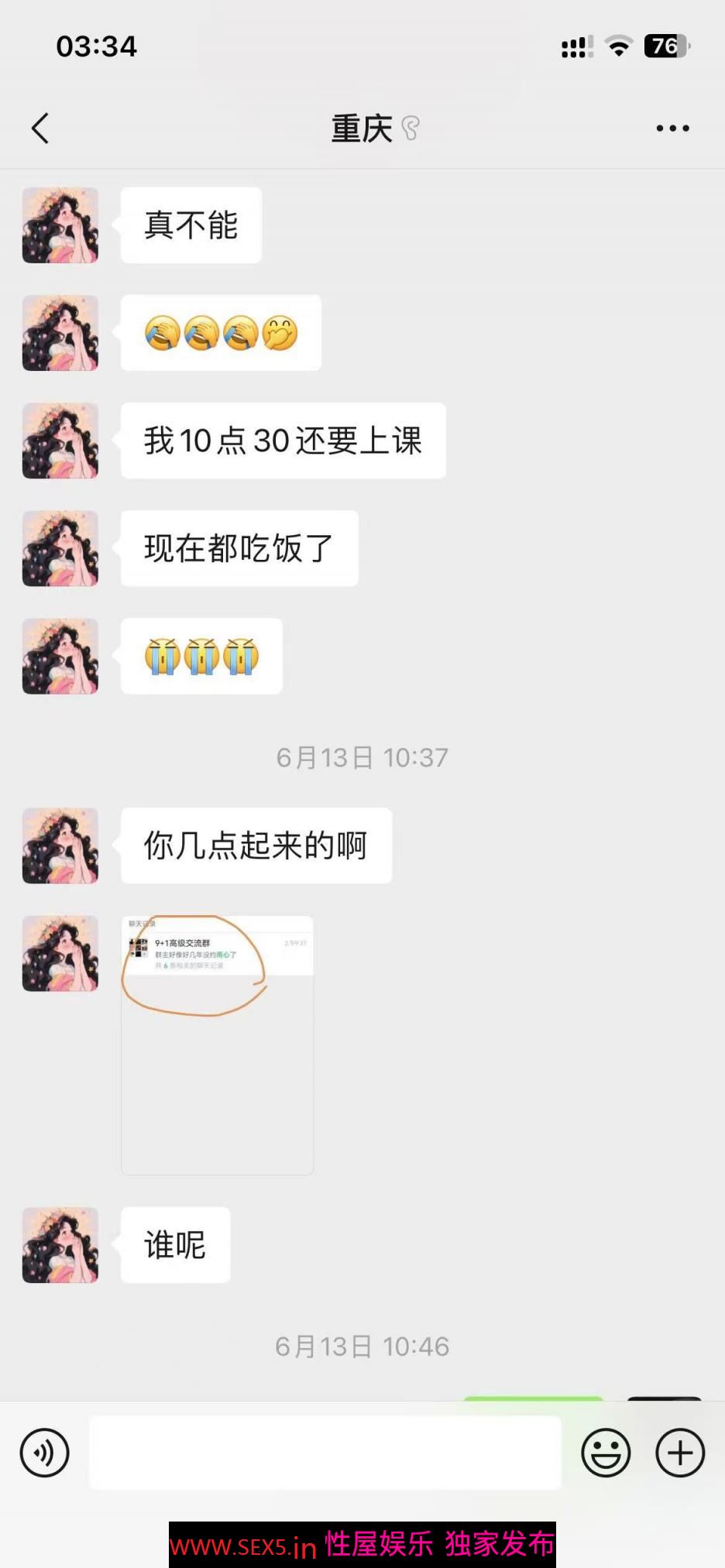Image resolution: width=725 pixels, height=1568 pixels.
Task: Open the chat info overflow menu
Action: coord(672,129)
